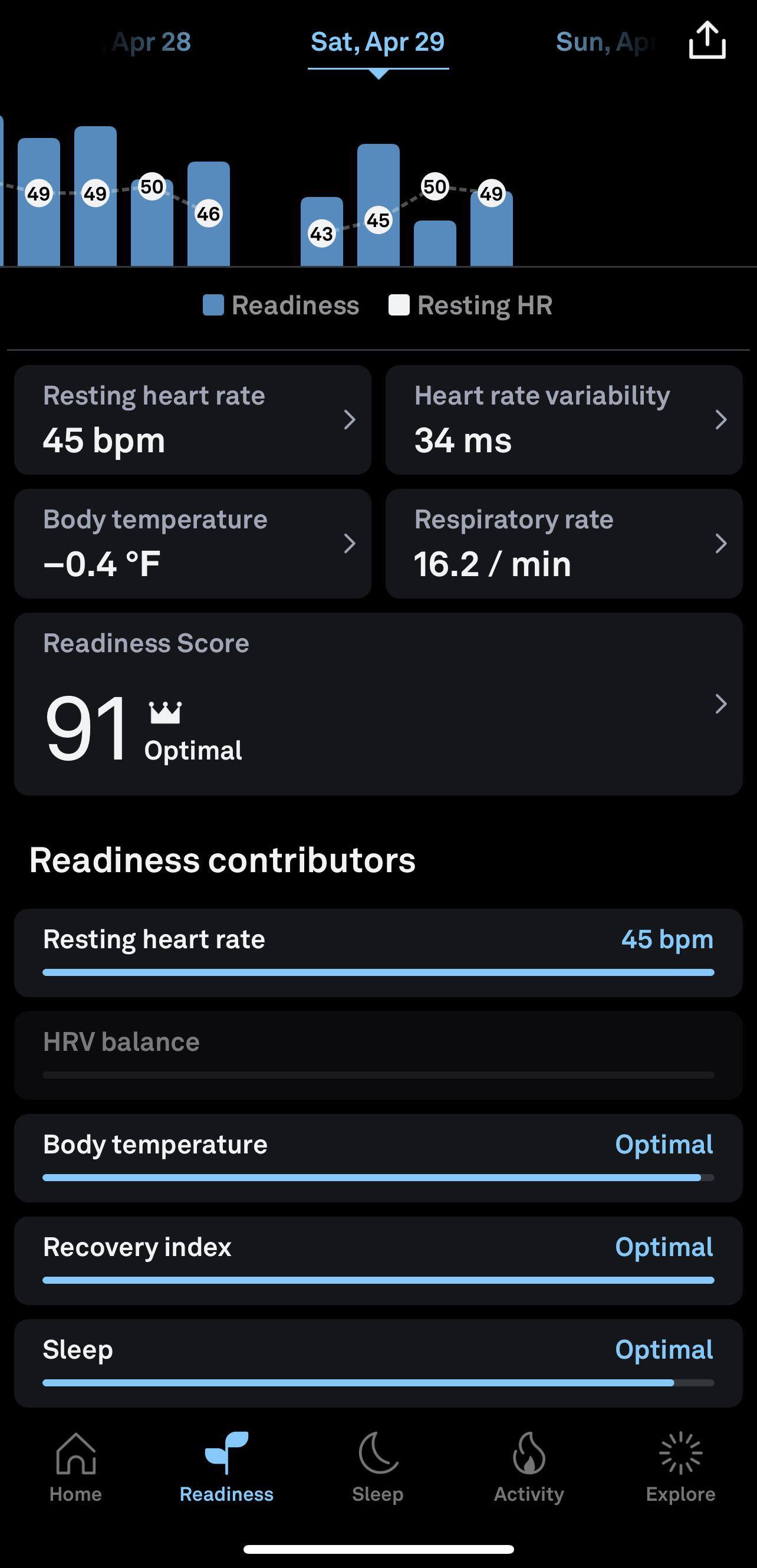The width and height of the screenshot is (757, 1568).
Task: Open Respiratory rate details
Action: (564, 543)
